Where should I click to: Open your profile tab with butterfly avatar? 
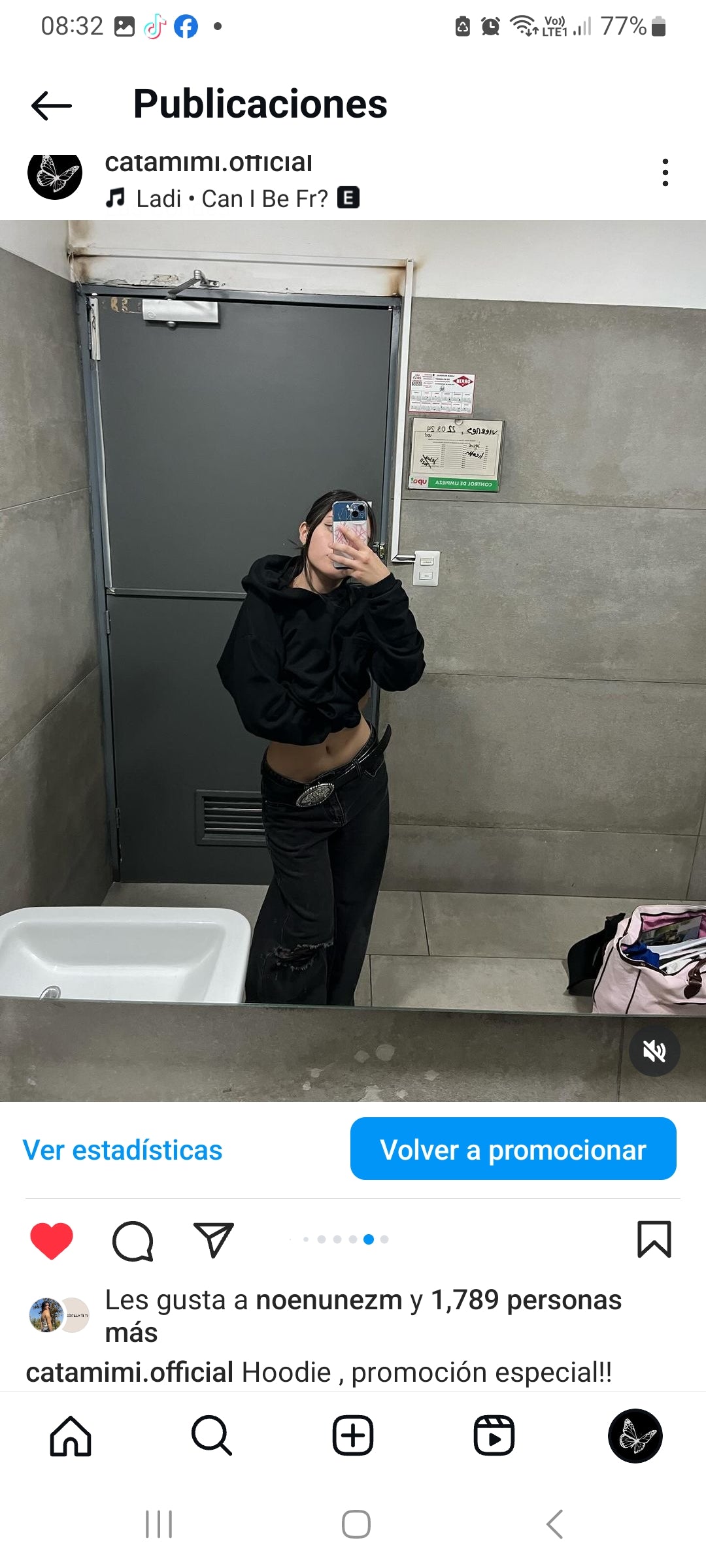(635, 1436)
